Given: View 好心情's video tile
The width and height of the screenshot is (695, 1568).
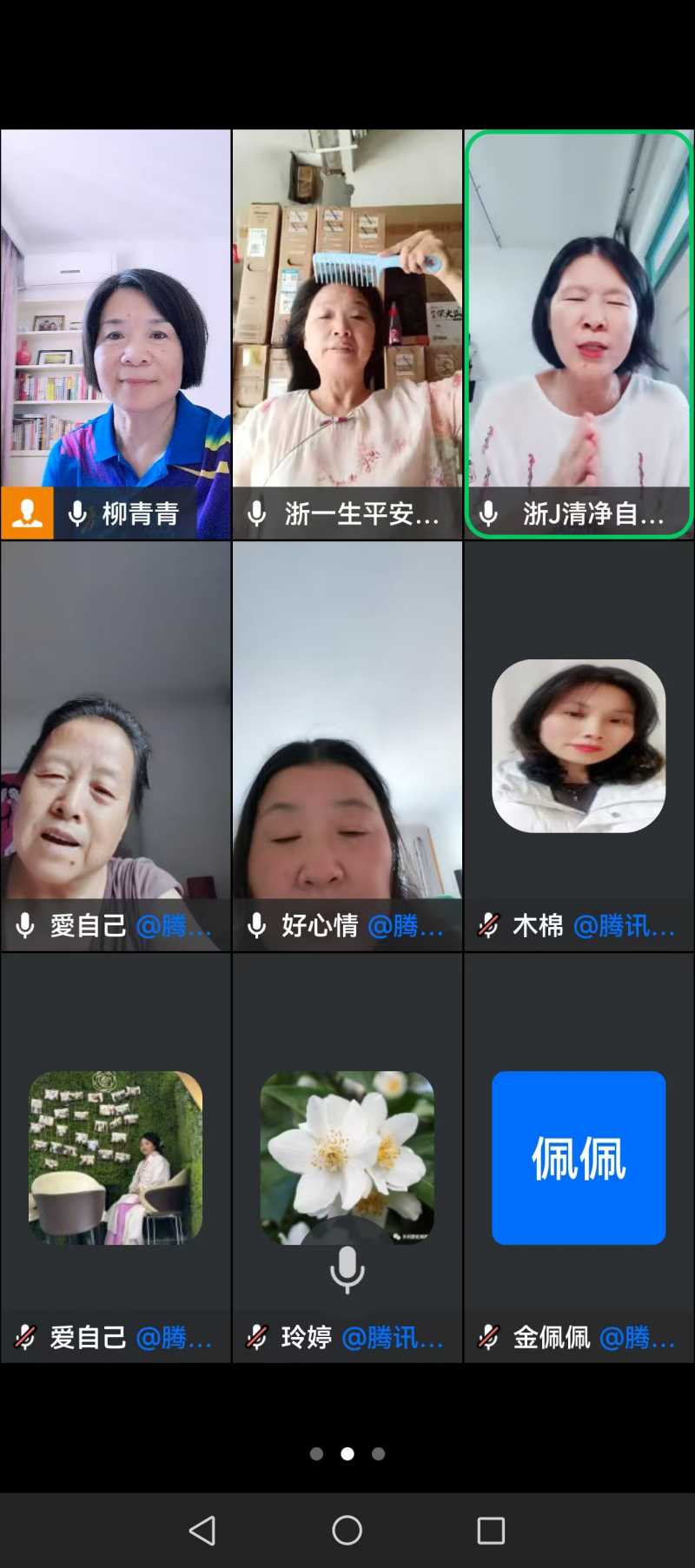Looking at the screenshot, I should (x=347, y=745).
